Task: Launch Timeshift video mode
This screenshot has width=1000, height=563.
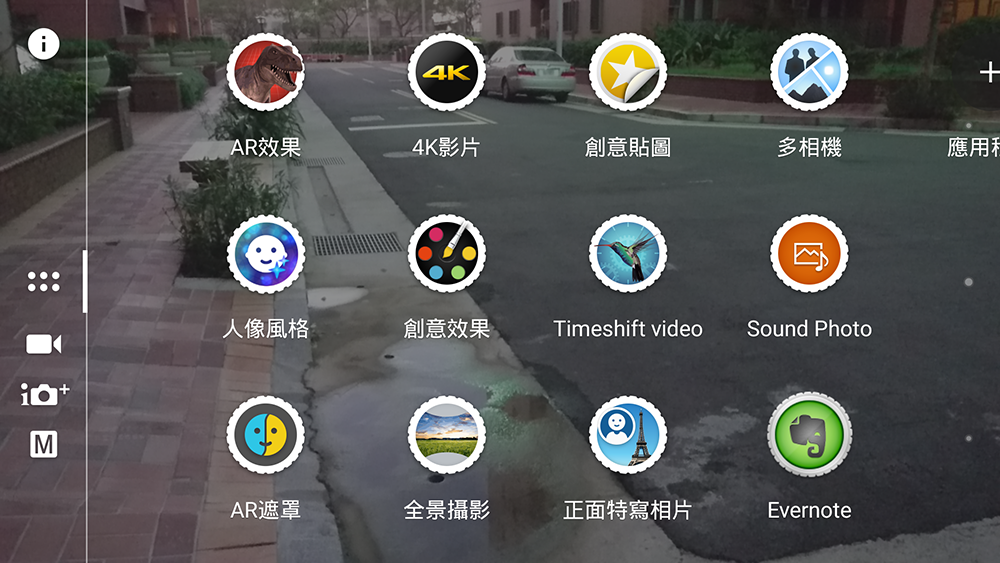Action: (627, 254)
